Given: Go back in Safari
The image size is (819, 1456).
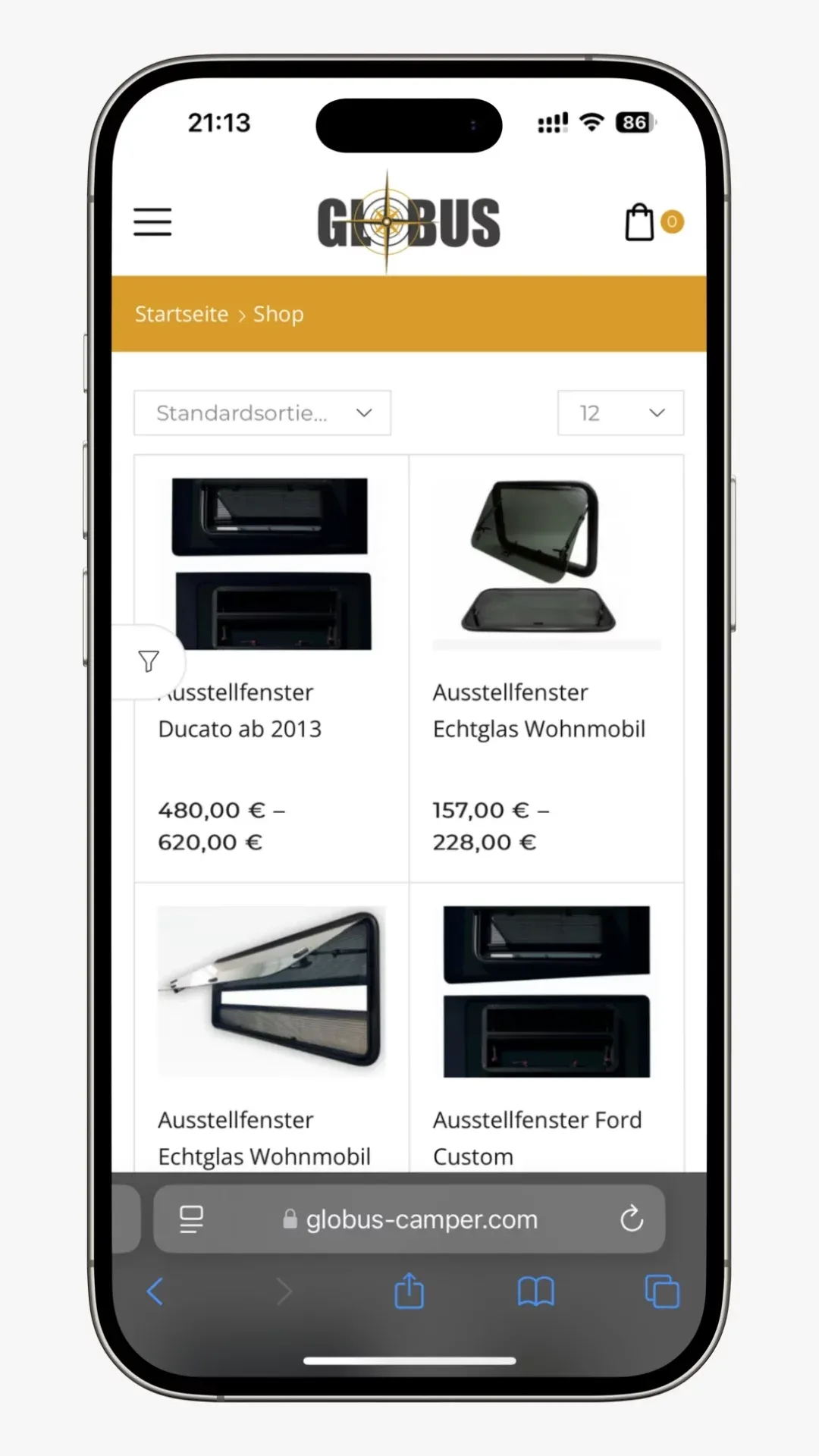Looking at the screenshot, I should tap(155, 1291).
